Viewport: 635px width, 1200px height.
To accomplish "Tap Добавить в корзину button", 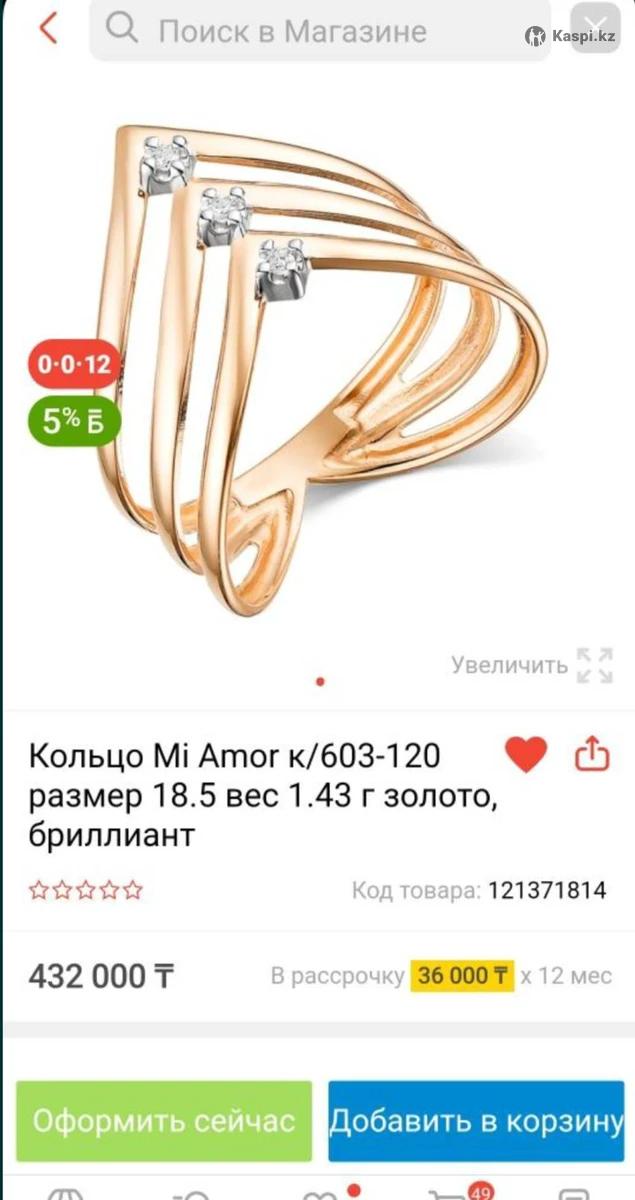I will coord(477,1120).
